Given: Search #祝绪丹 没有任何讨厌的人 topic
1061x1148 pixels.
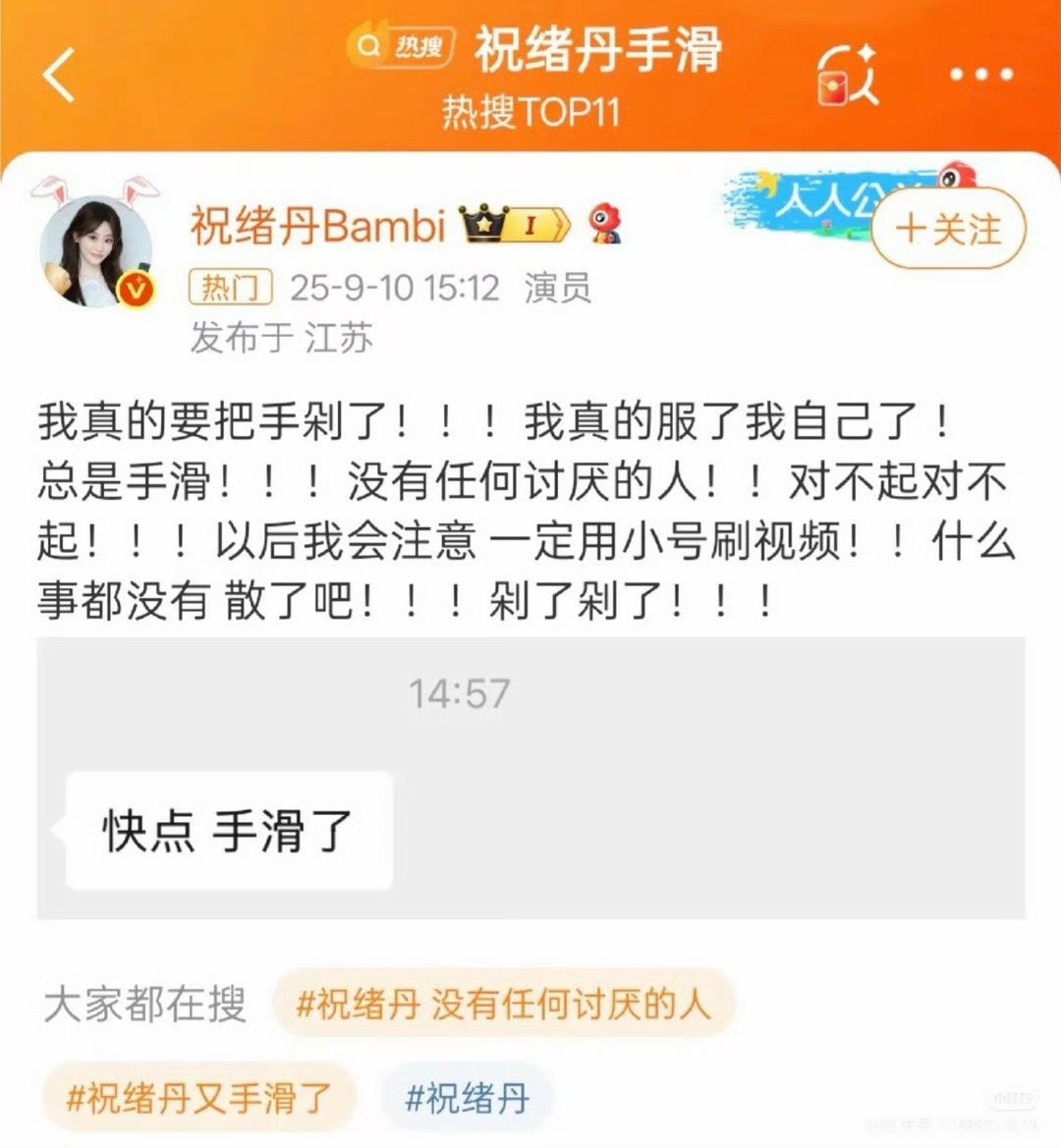Looking at the screenshot, I should coord(503,1004).
